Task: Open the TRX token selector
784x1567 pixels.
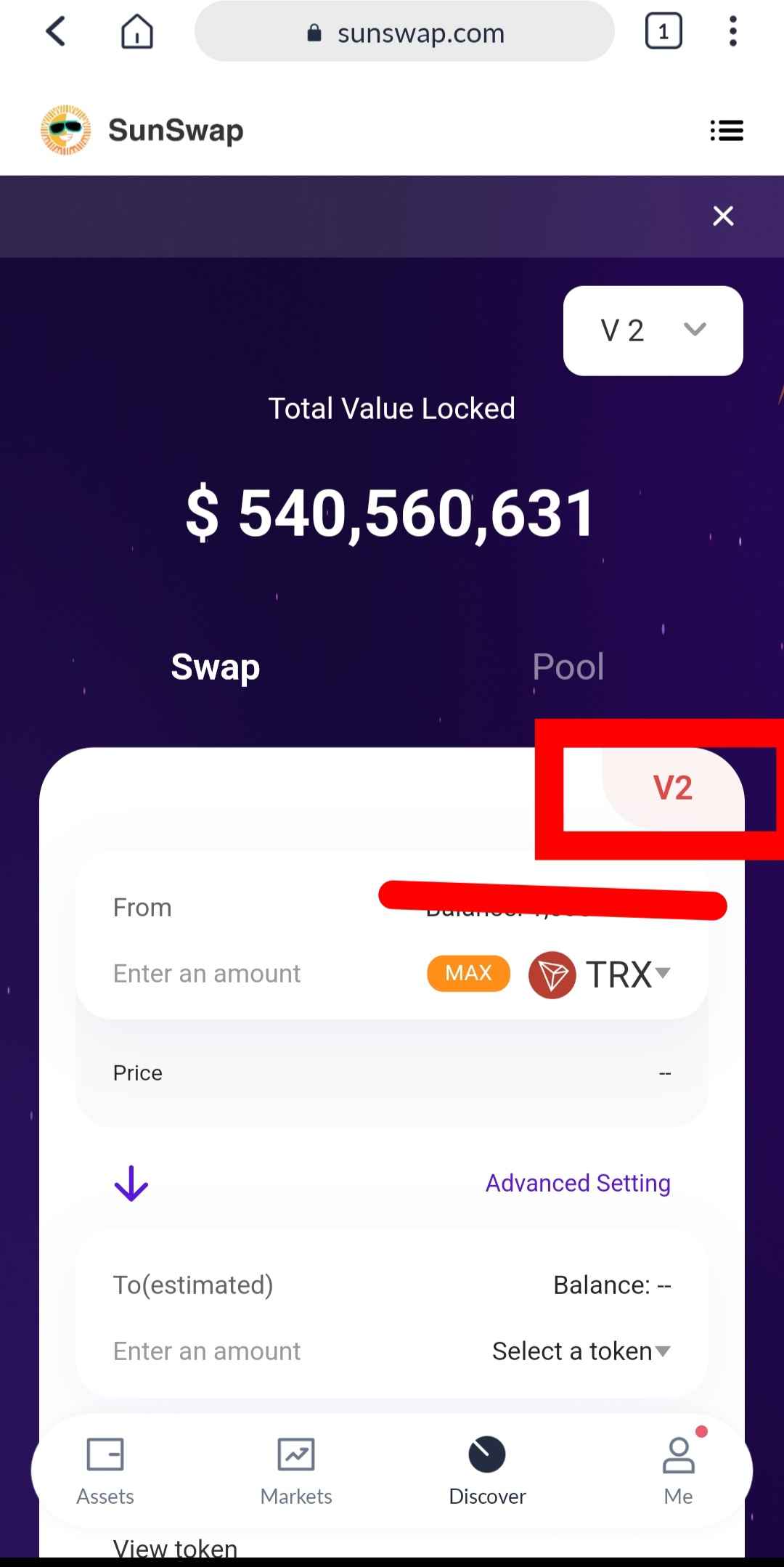Action: point(601,974)
